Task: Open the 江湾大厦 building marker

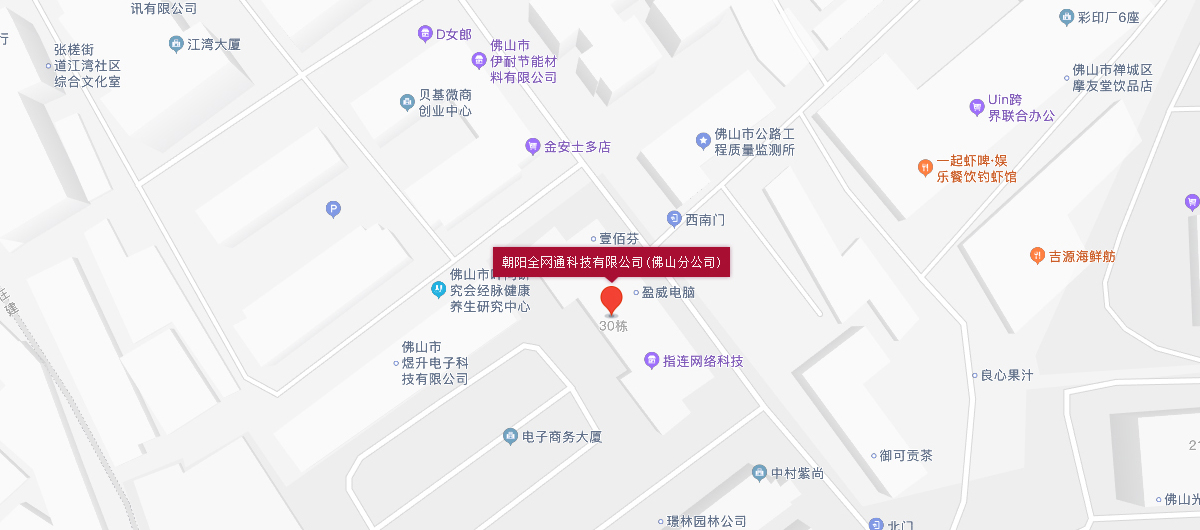Action: (x=176, y=44)
